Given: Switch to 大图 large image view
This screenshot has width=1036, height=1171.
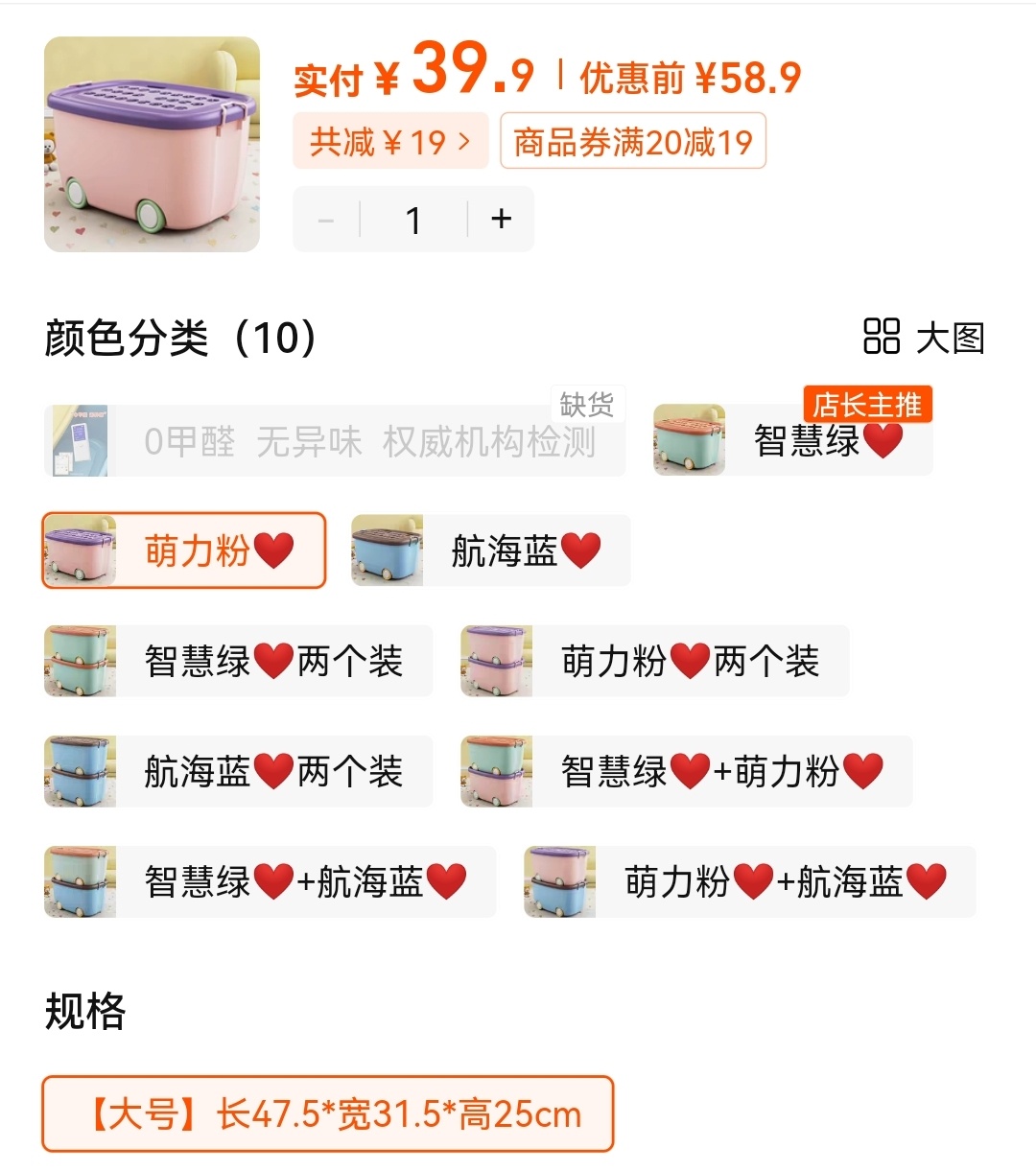Looking at the screenshot, I should click(924, 338).
